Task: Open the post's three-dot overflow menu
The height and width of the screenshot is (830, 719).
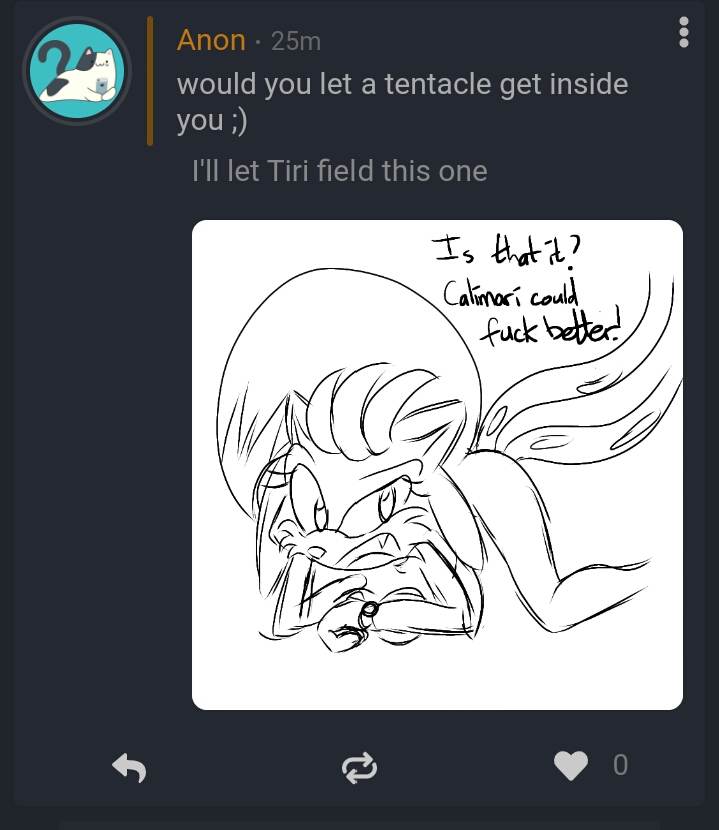Action: [x=684, y=32]
